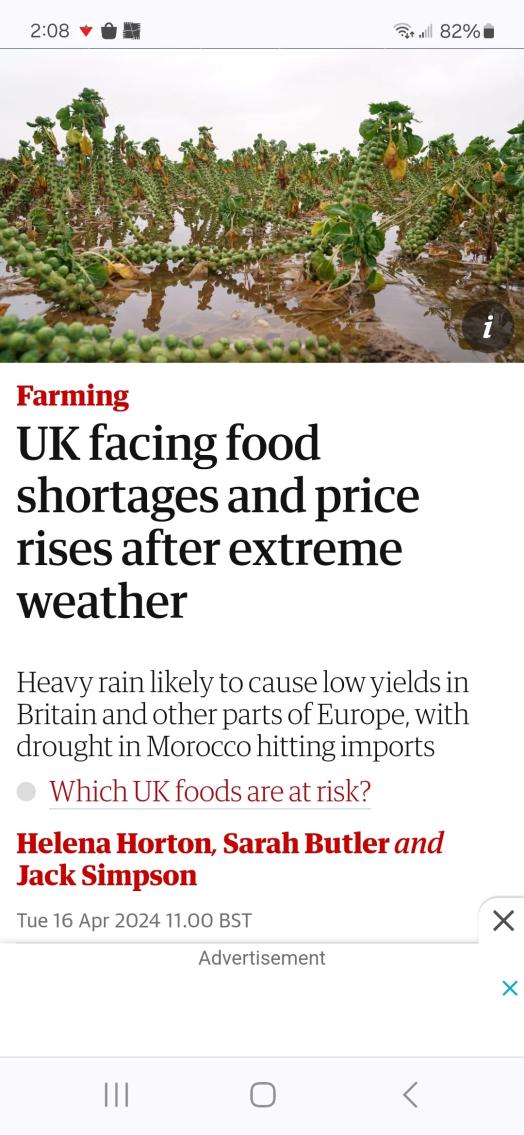Close the ad using the blue X
This screenshot has height=1135, width=524.
pos(510,988)
